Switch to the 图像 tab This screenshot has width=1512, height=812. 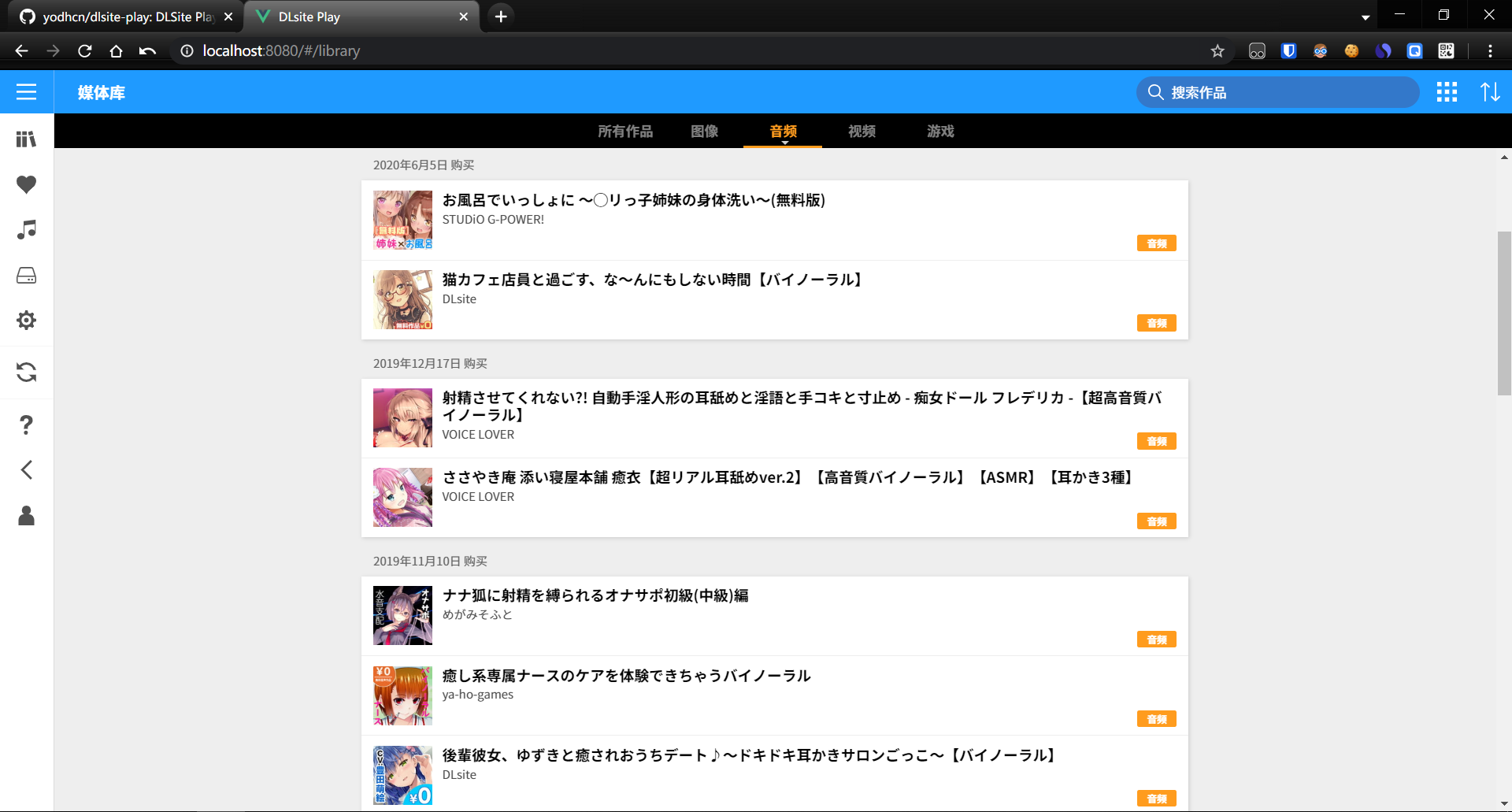[704, 132]
